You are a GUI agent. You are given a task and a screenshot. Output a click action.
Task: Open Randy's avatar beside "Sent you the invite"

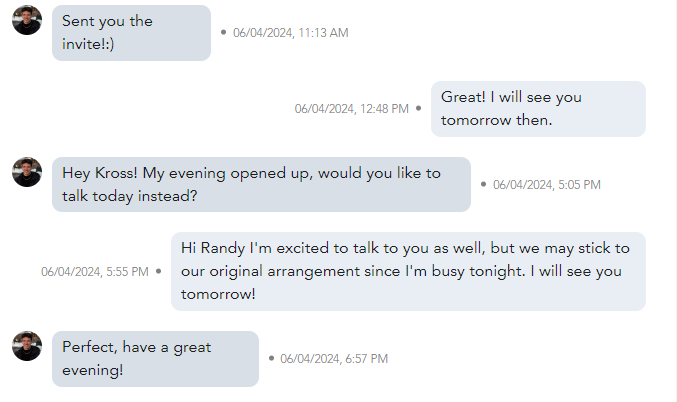(27, 20)
